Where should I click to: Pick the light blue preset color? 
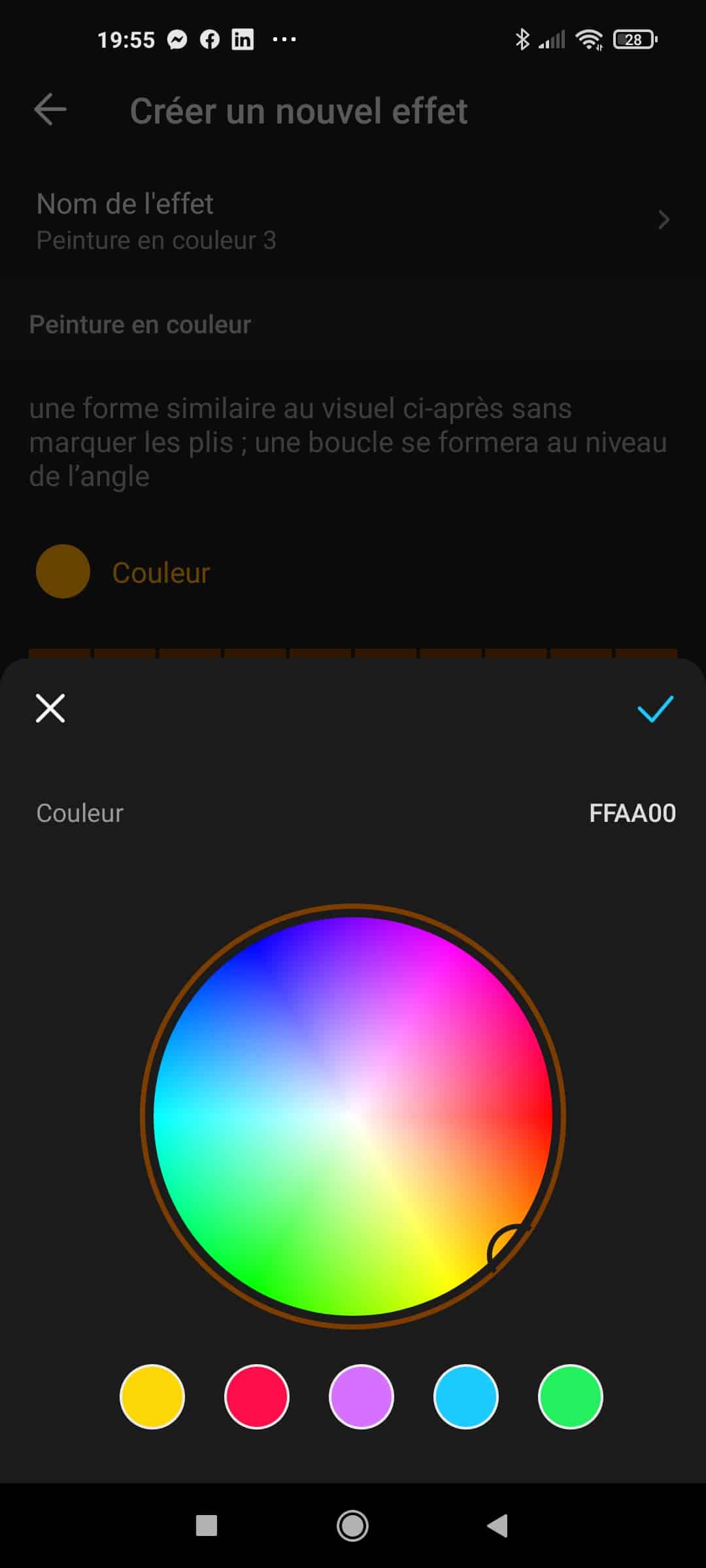click(466, 1397)
